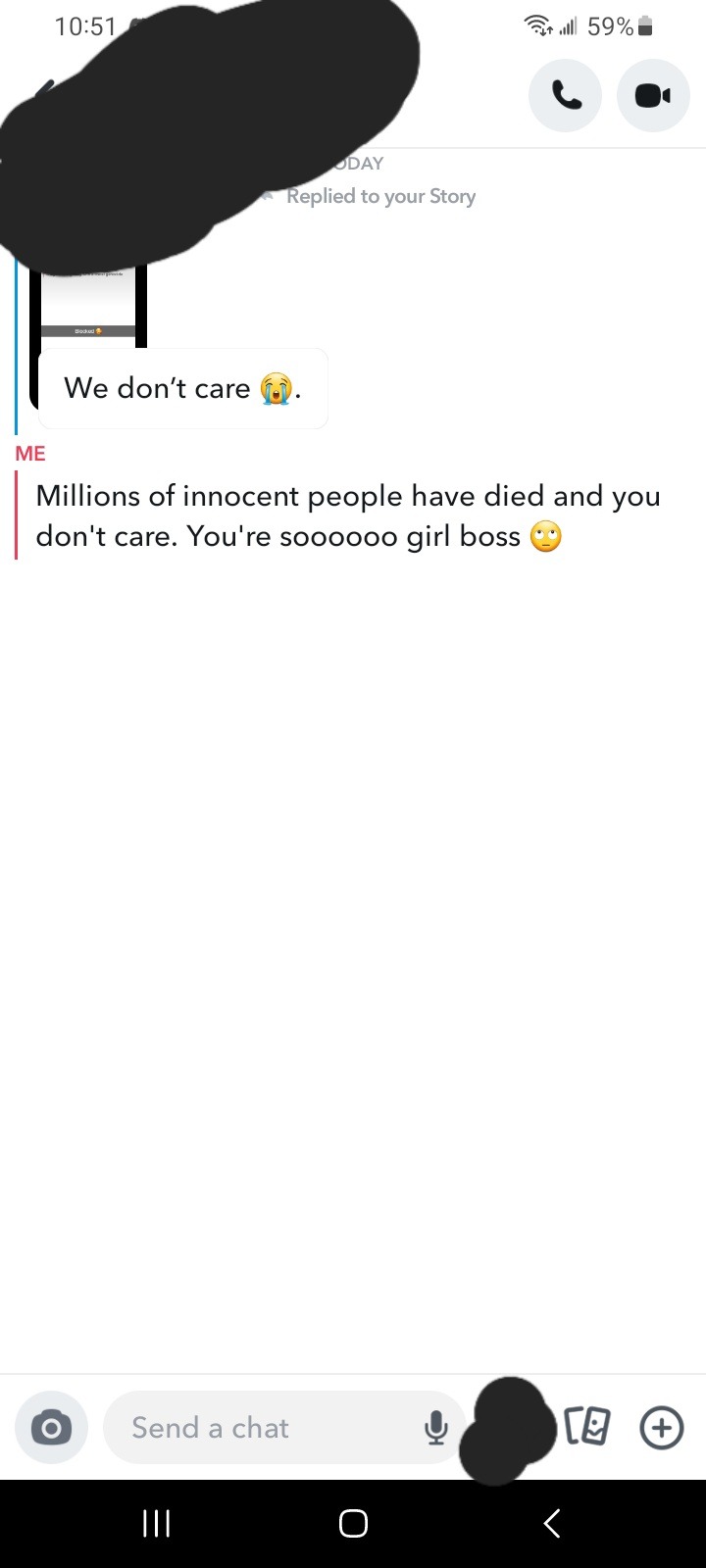
Task: Start a voice call
Action: coord(565,95)
